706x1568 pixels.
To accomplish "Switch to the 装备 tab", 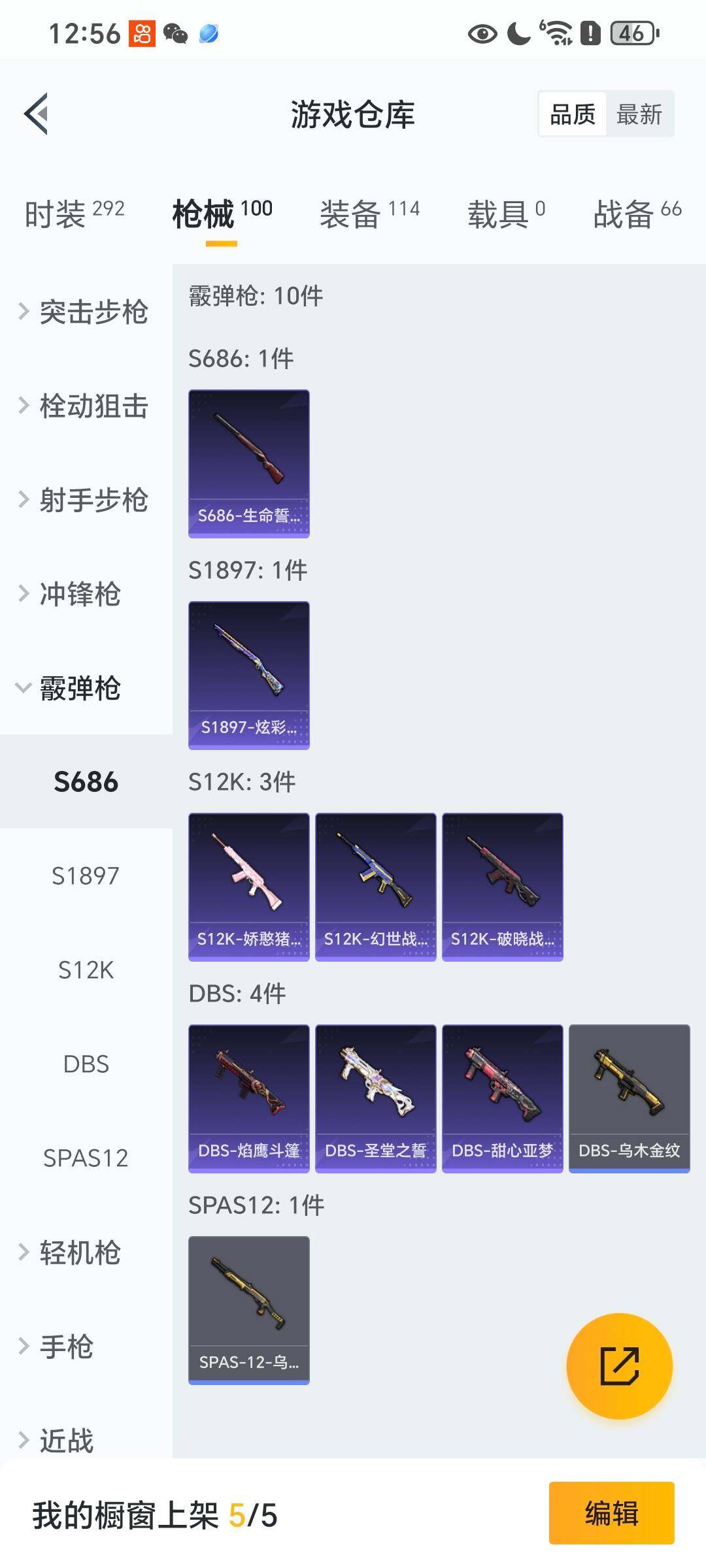I will tap(369, 214).
